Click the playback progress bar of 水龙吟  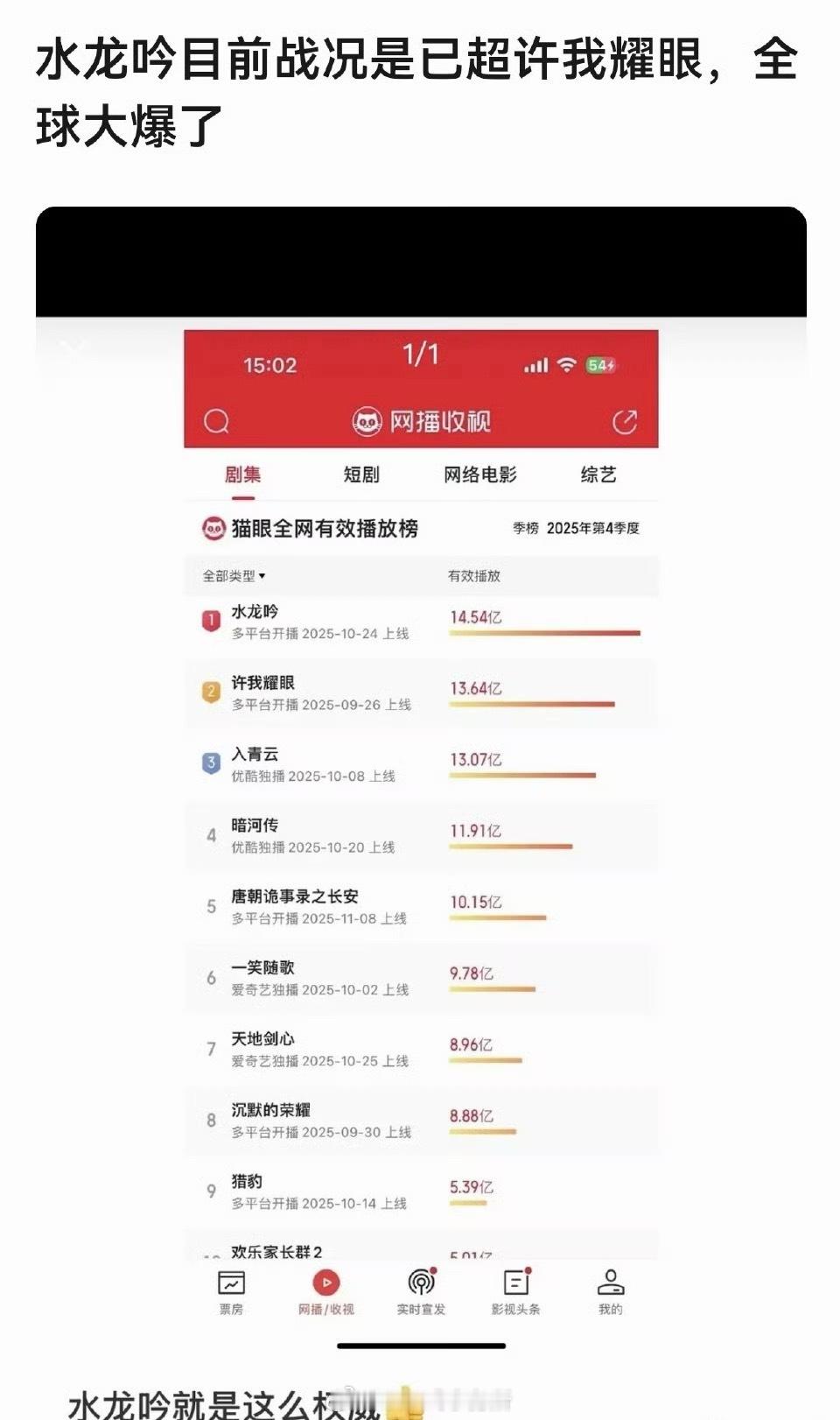point(542,632)
